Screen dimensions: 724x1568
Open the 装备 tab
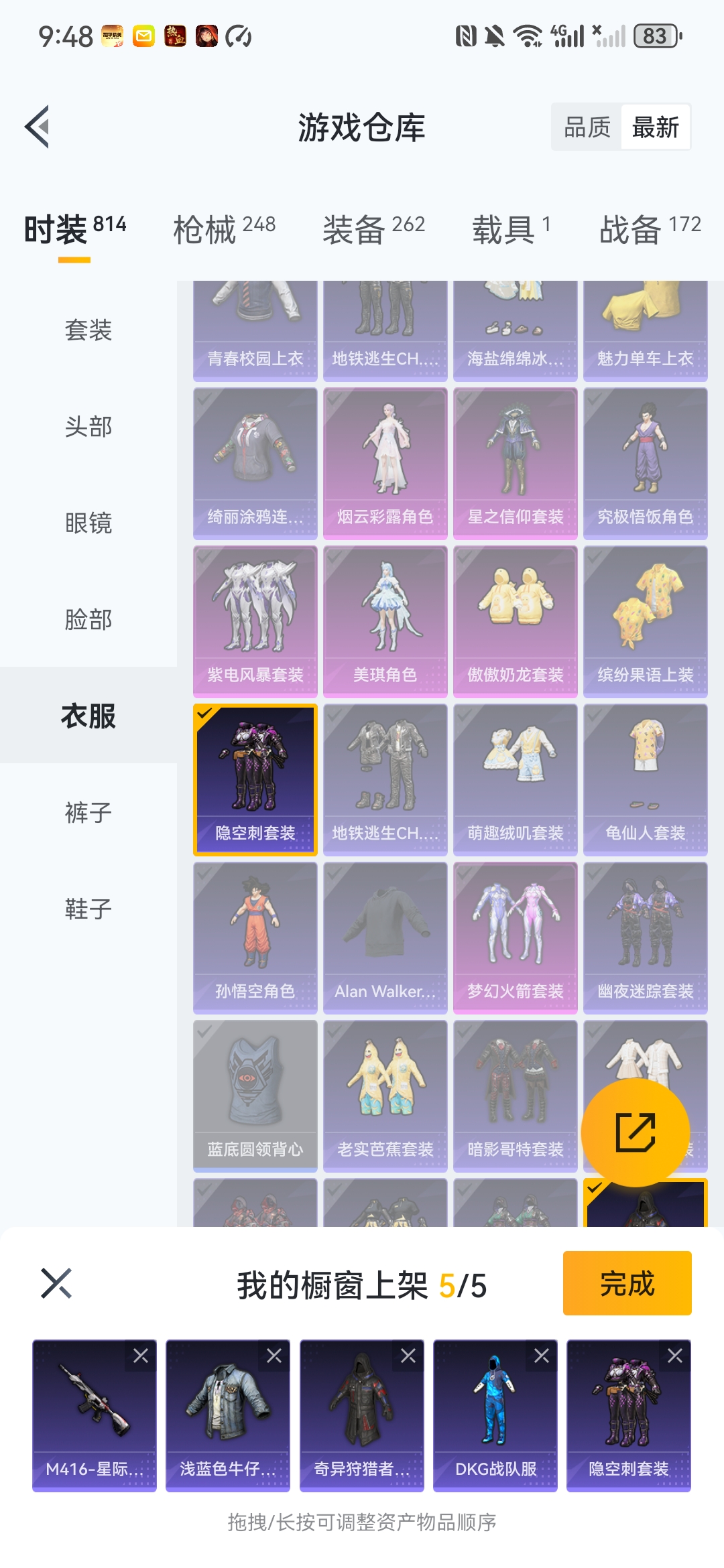click(x=373, y=229)
